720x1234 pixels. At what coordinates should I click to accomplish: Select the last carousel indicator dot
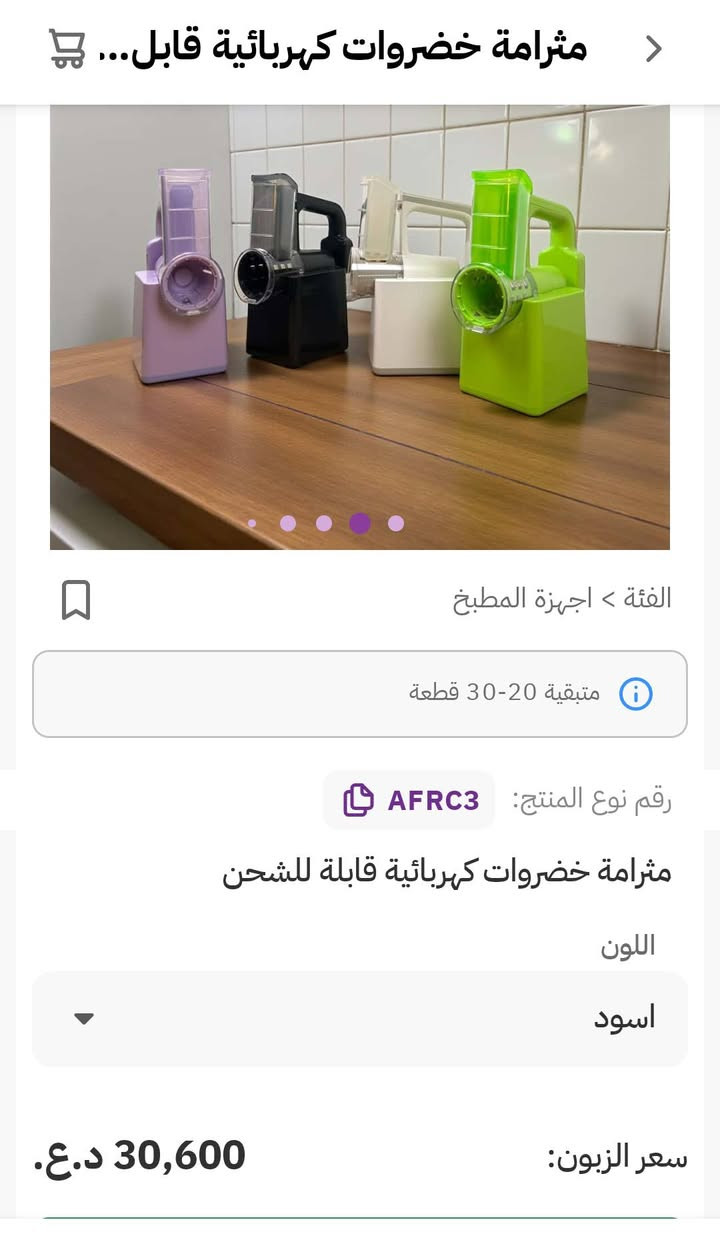click(394, 522)
